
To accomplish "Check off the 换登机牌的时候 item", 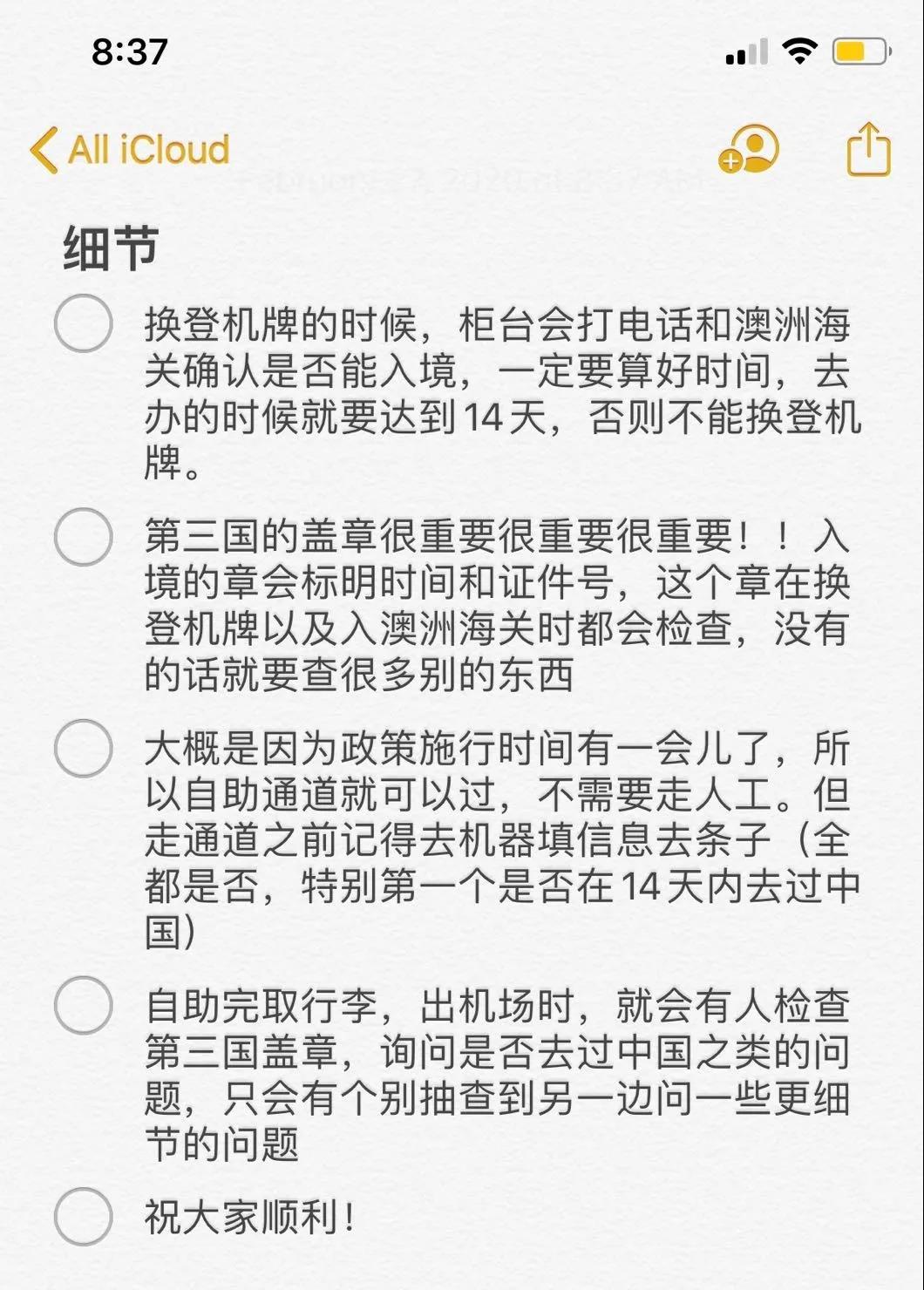I will click(84, 323).
